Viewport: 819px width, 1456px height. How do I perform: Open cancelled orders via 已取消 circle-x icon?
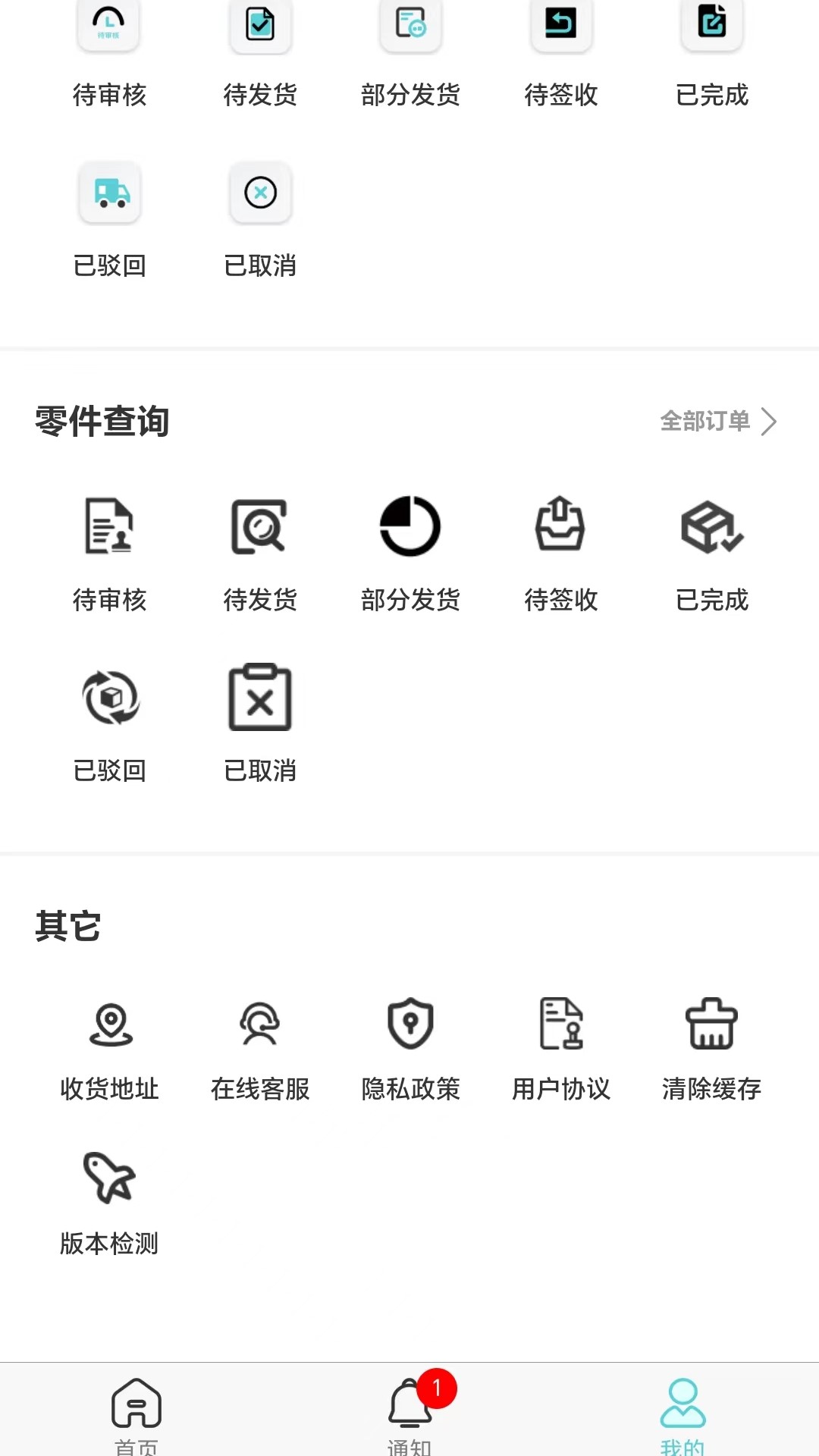point(260,193)
